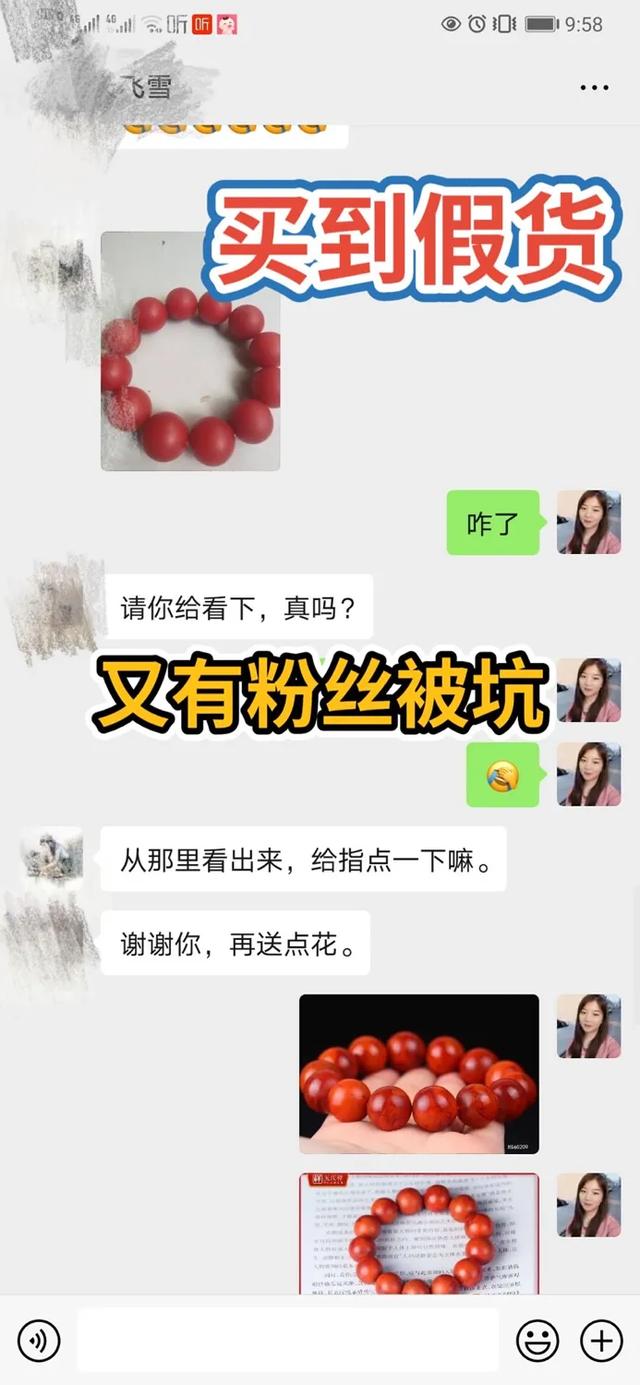This screenshot has height=1385, width=640.
Task: Focus the message text field
Action: click(287, 1340)
